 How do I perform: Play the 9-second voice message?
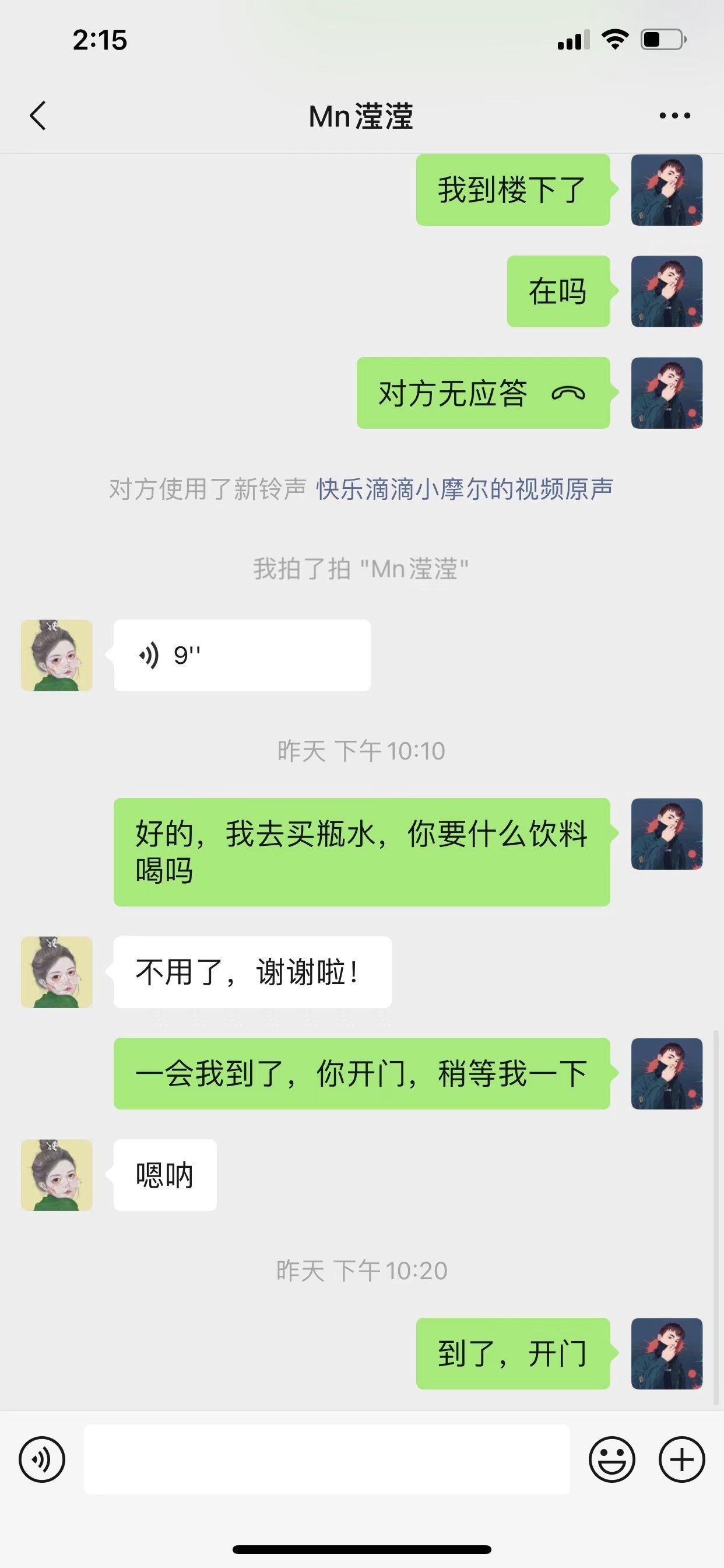click(x=241, y=655)
